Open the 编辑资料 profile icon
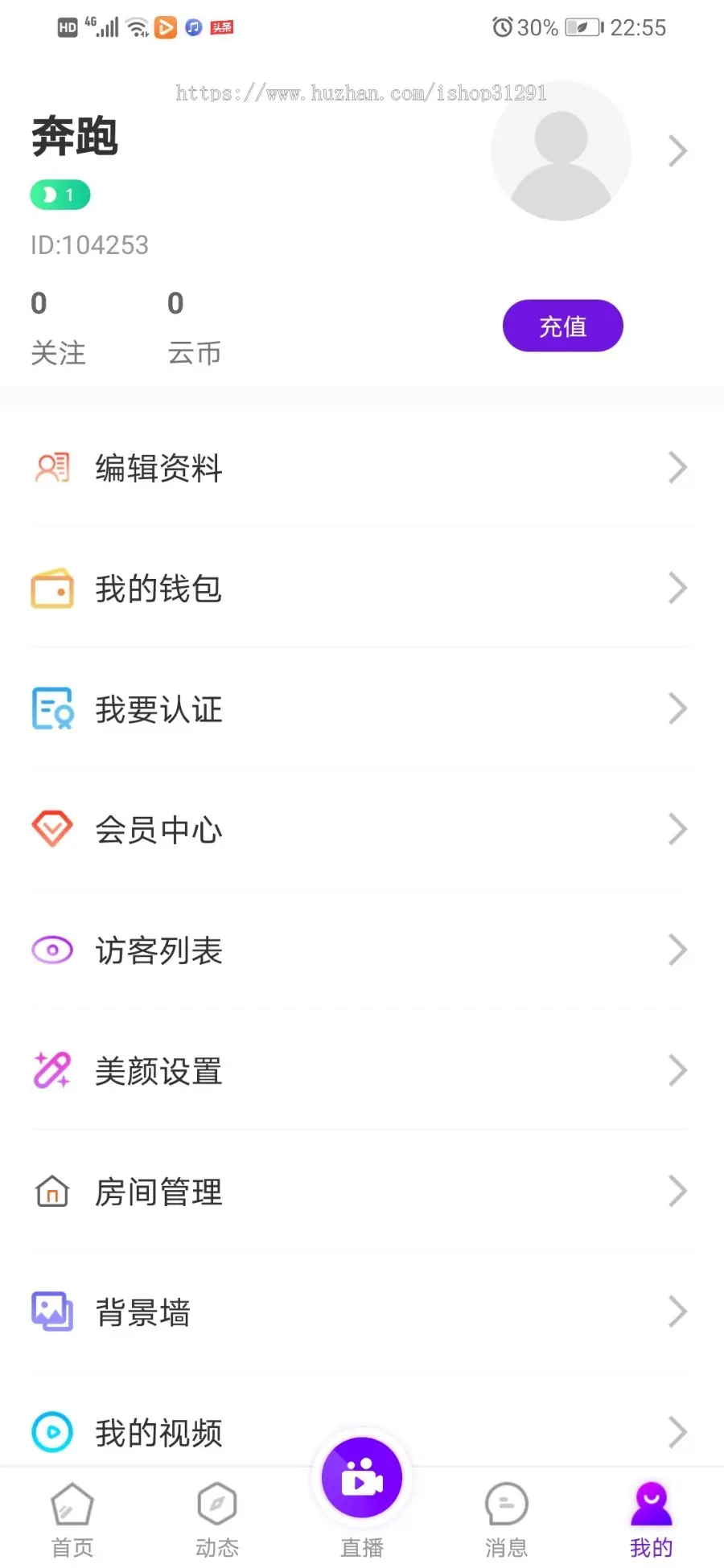Image resolution: width=724 pixels, height=1568 pixels. [51, 468]
